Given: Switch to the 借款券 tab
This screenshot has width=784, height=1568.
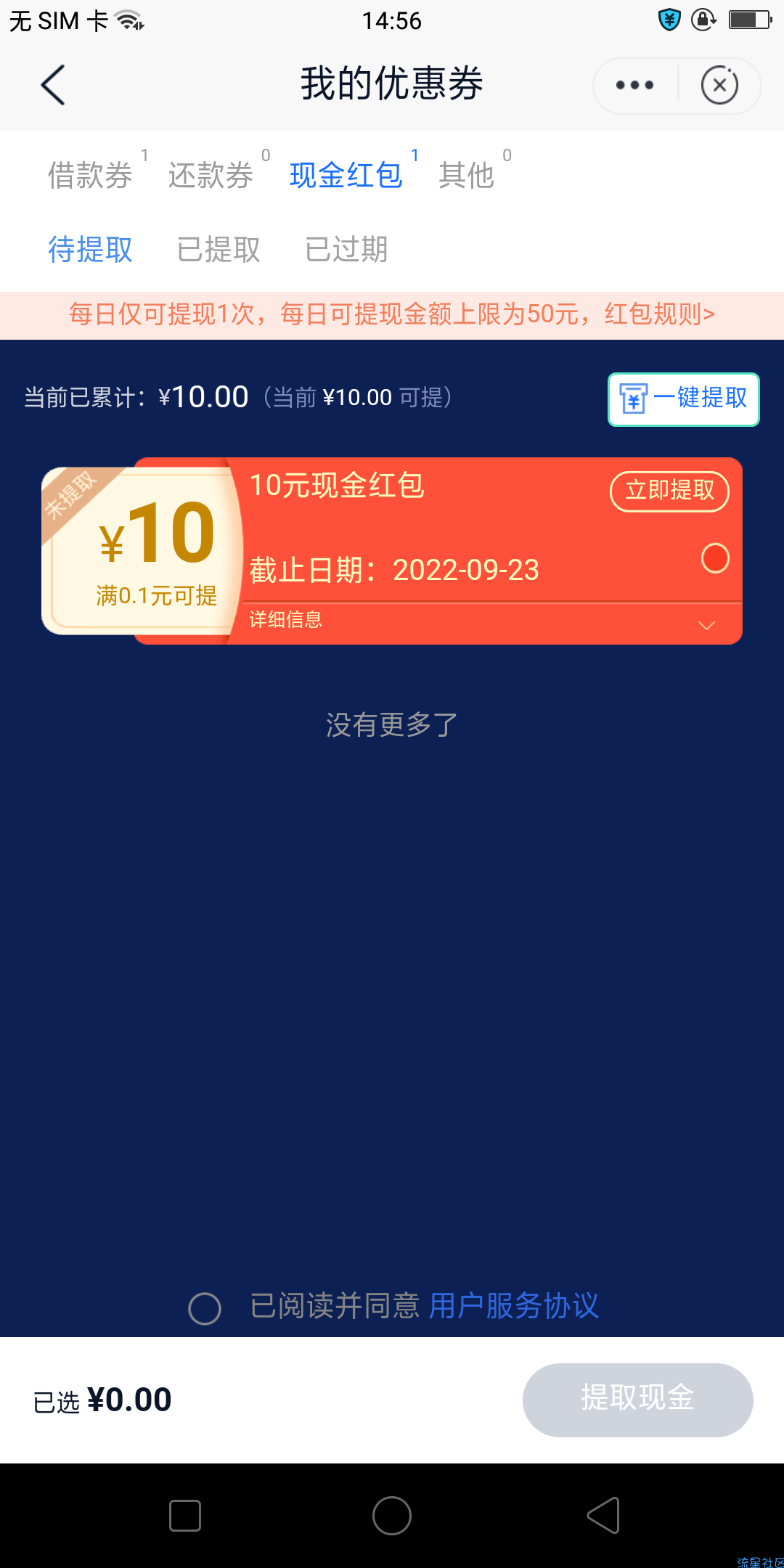Looking at the screenshot, I should [90, 175].
